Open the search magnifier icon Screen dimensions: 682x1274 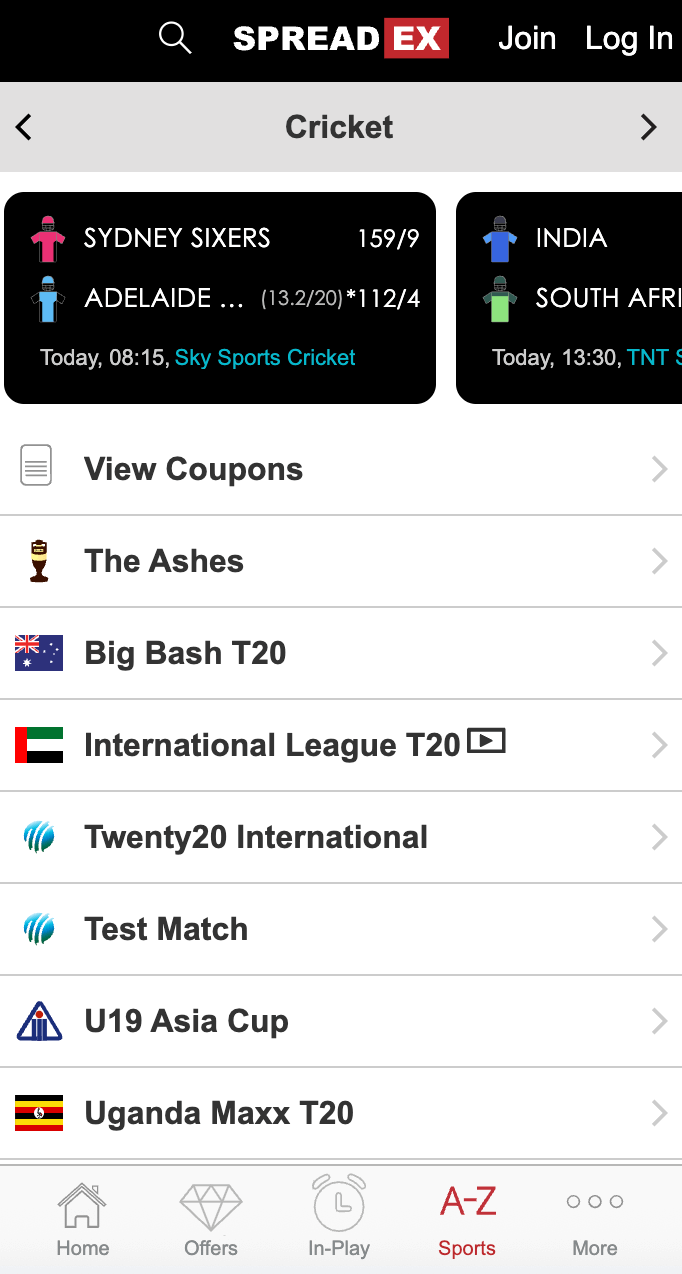[x=175, y=39]
